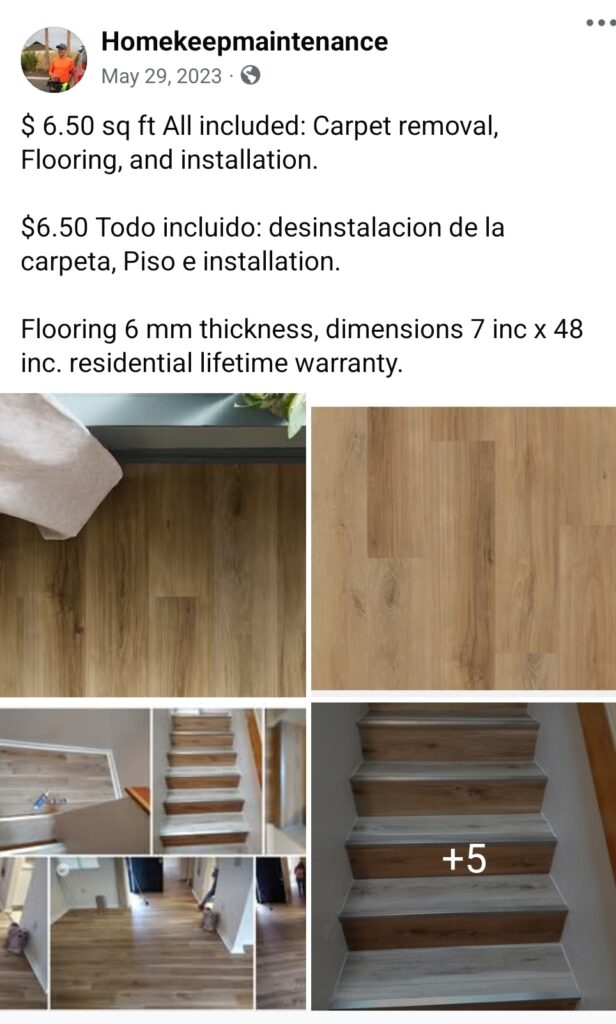View the +5 more photos tile
This screenshot has height=1024, width=616.
[x=463, y=858]
